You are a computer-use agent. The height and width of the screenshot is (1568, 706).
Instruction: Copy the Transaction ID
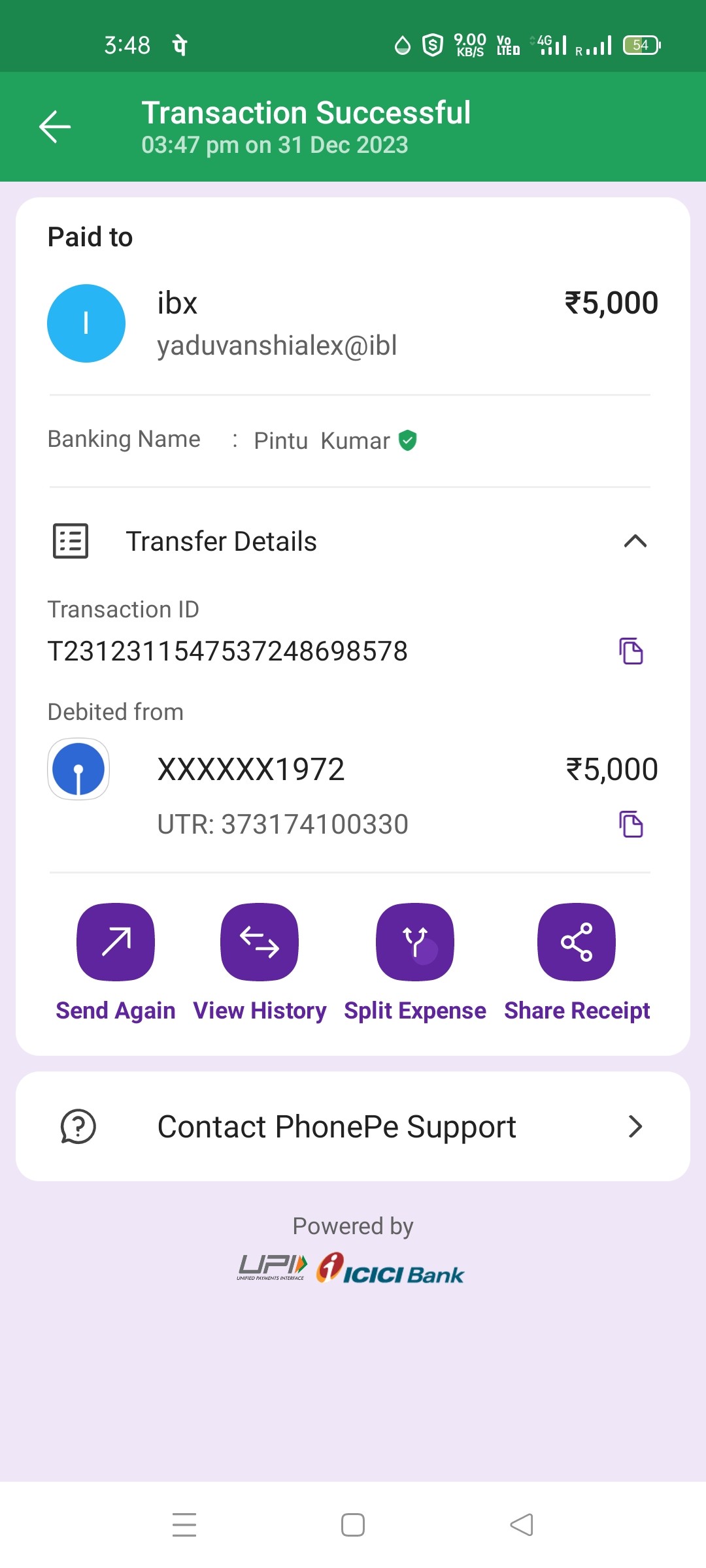pos(631,651)
